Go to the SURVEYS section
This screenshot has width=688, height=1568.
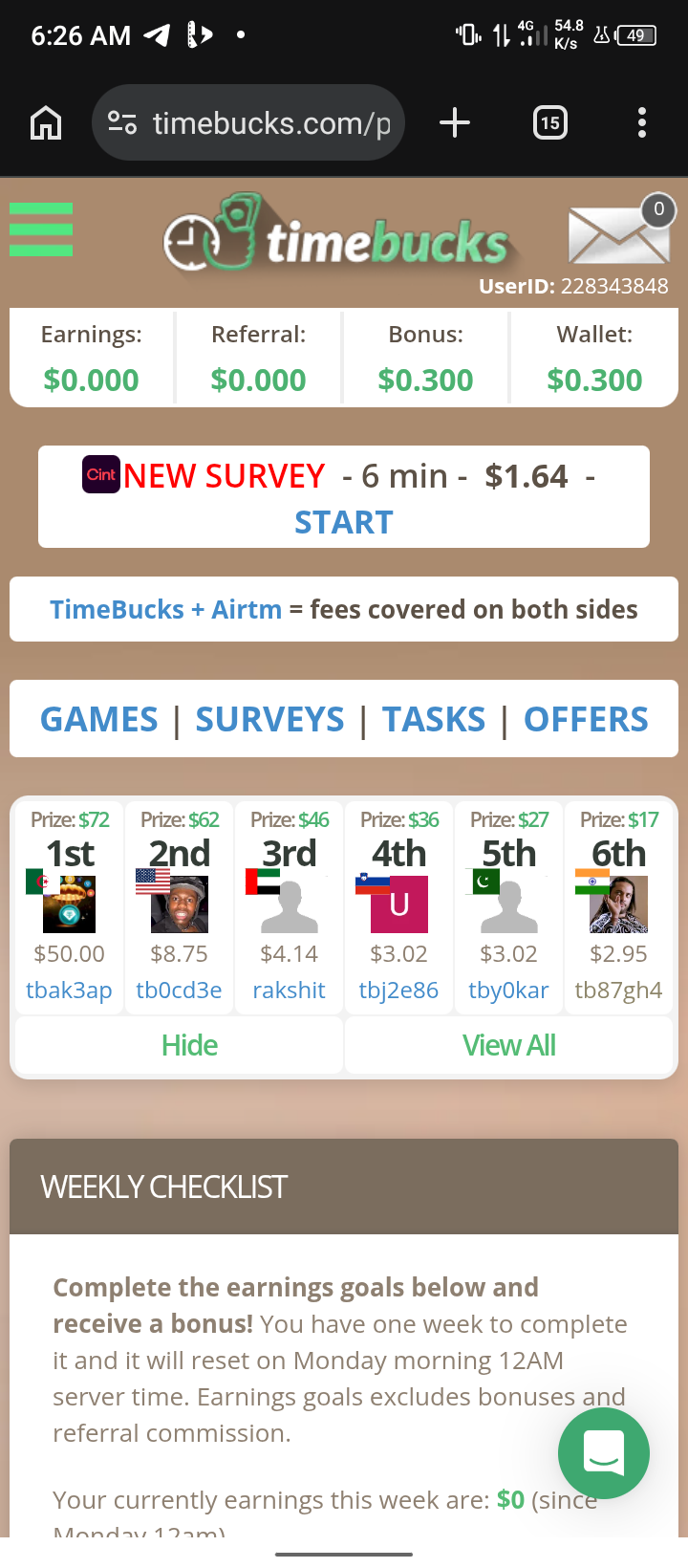coord(269,719)
